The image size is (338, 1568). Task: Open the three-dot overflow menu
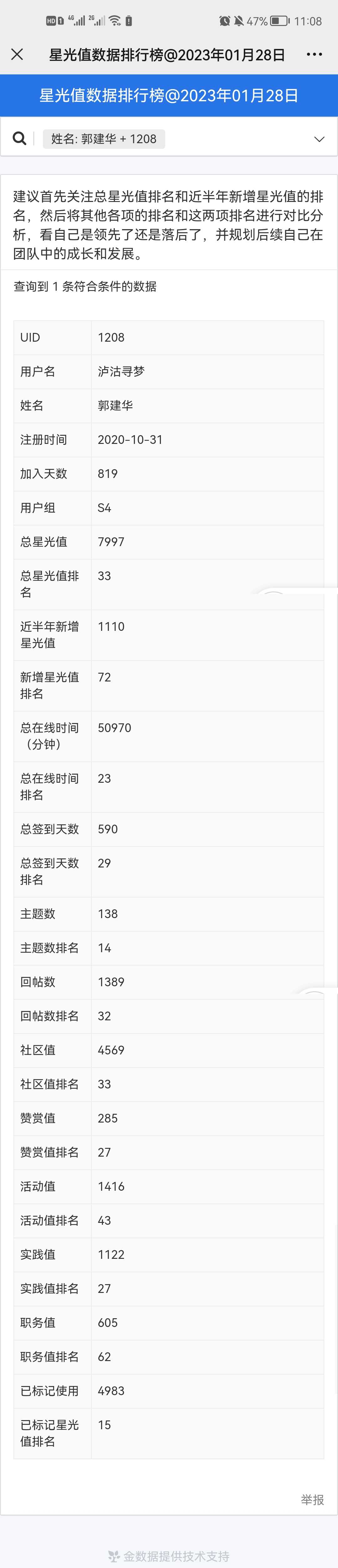314,55
